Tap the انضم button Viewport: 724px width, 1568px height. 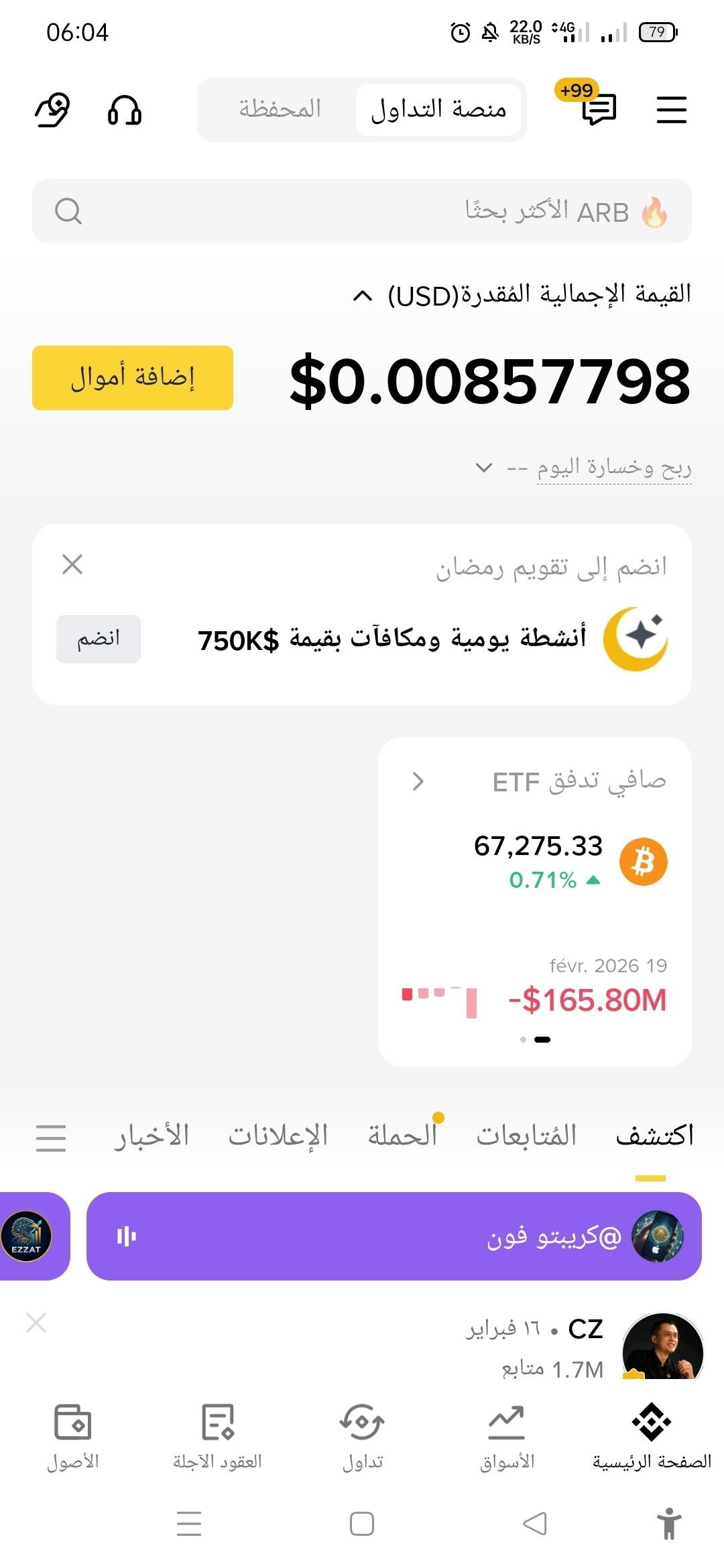99,639
